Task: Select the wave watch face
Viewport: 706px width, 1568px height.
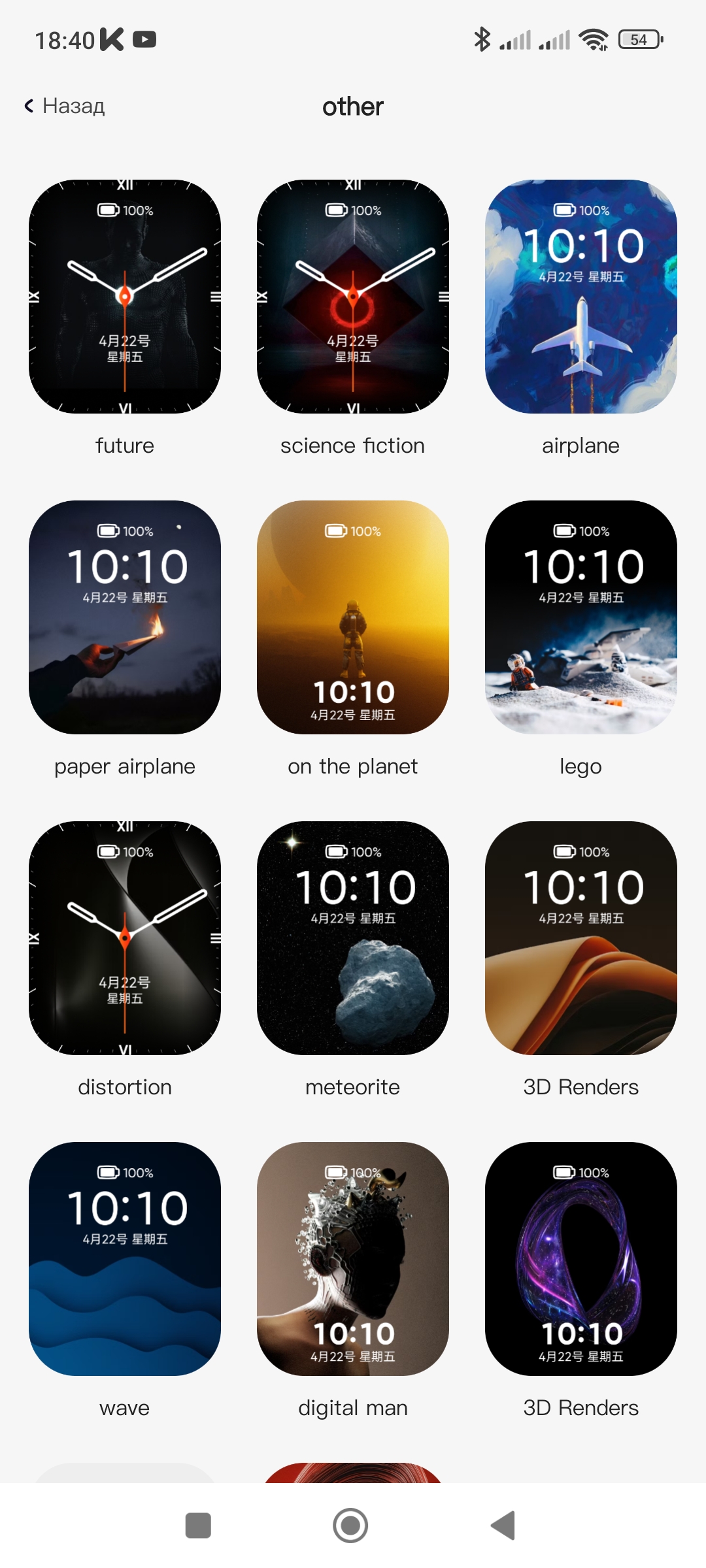Action: coord(125,1259)
